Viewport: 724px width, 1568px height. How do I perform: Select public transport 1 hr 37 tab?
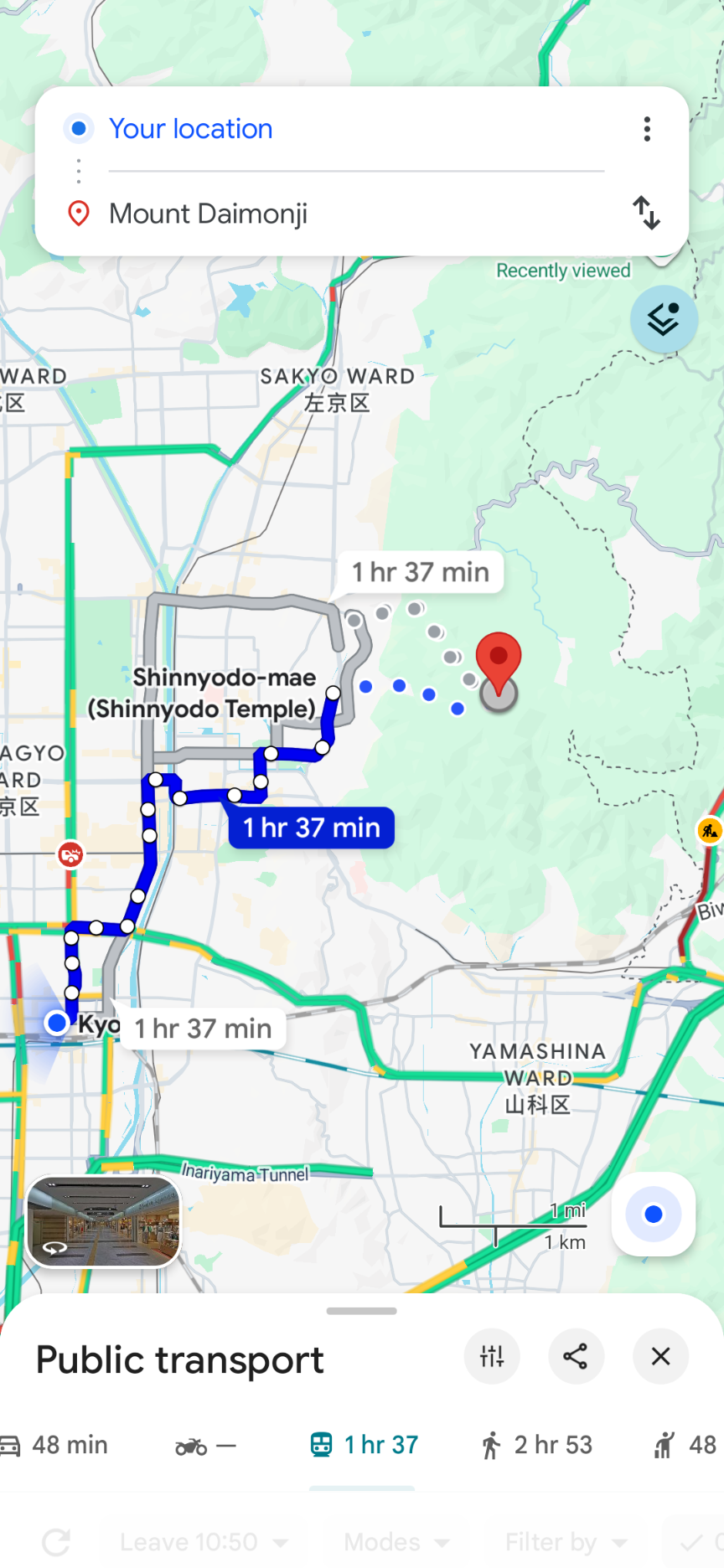pyautogui.click(x=363, y=1445)
